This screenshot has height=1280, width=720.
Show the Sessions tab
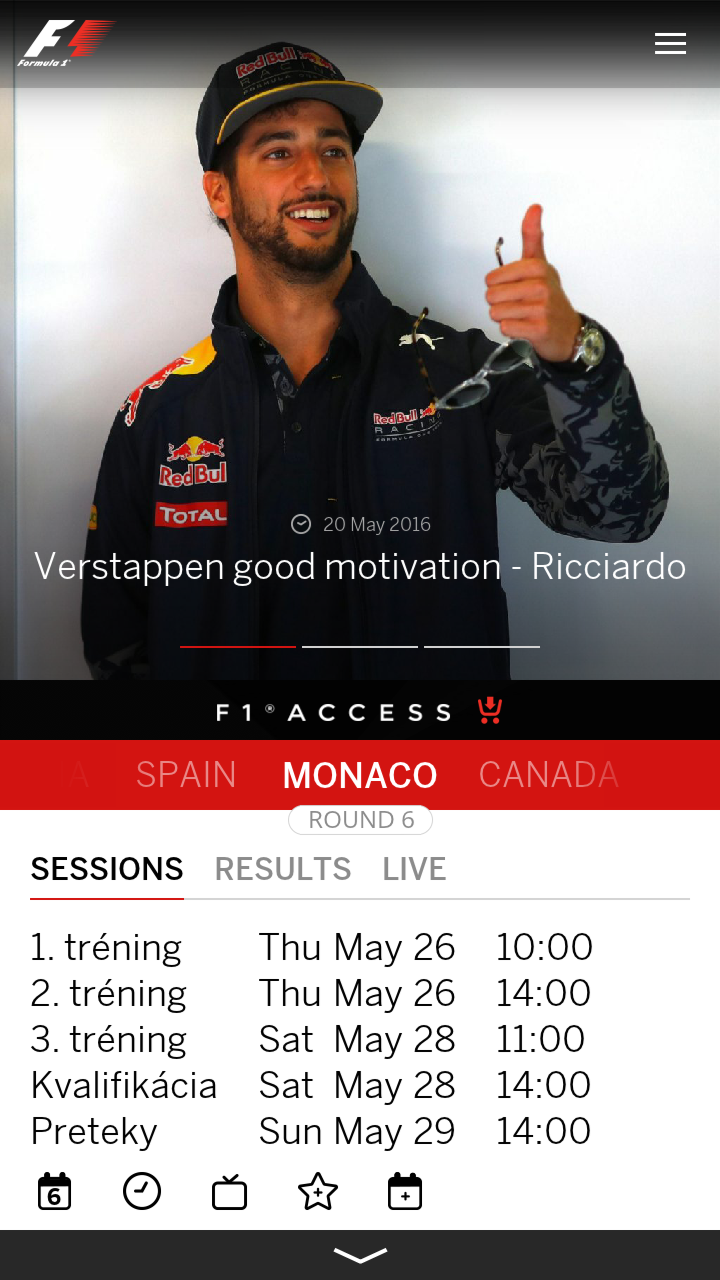click(x=107, y=869)
